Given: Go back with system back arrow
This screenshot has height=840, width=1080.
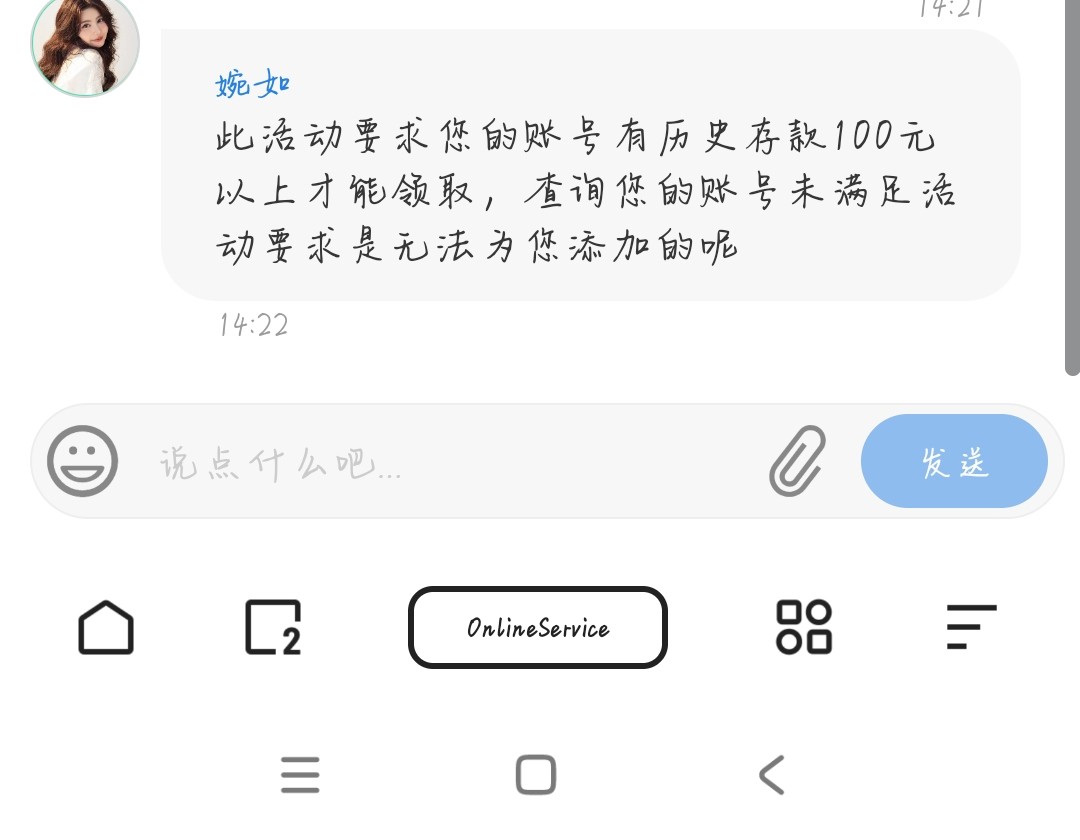Looking at the screenshot, I should (x=771, y=774).
